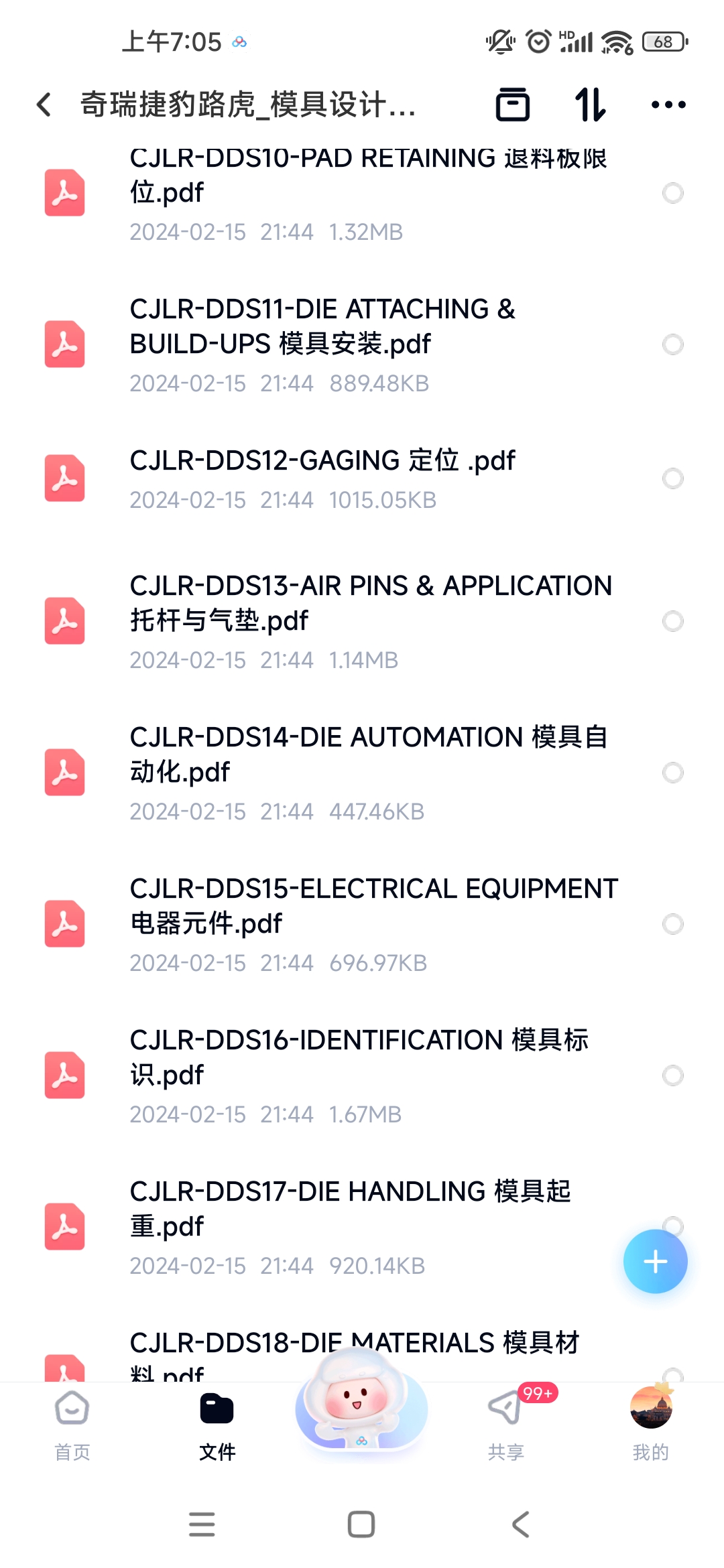
Task: Select the CJLR-DDS11-DIE ATTACHING file circle
Action: [672, 344]
